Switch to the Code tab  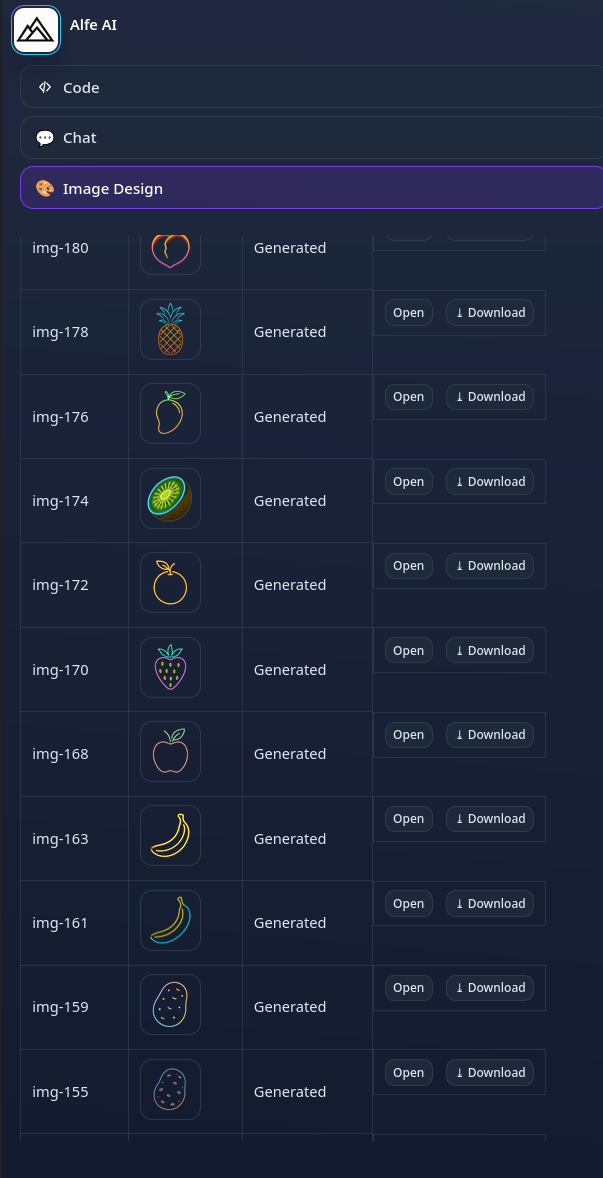coord(310,87)
